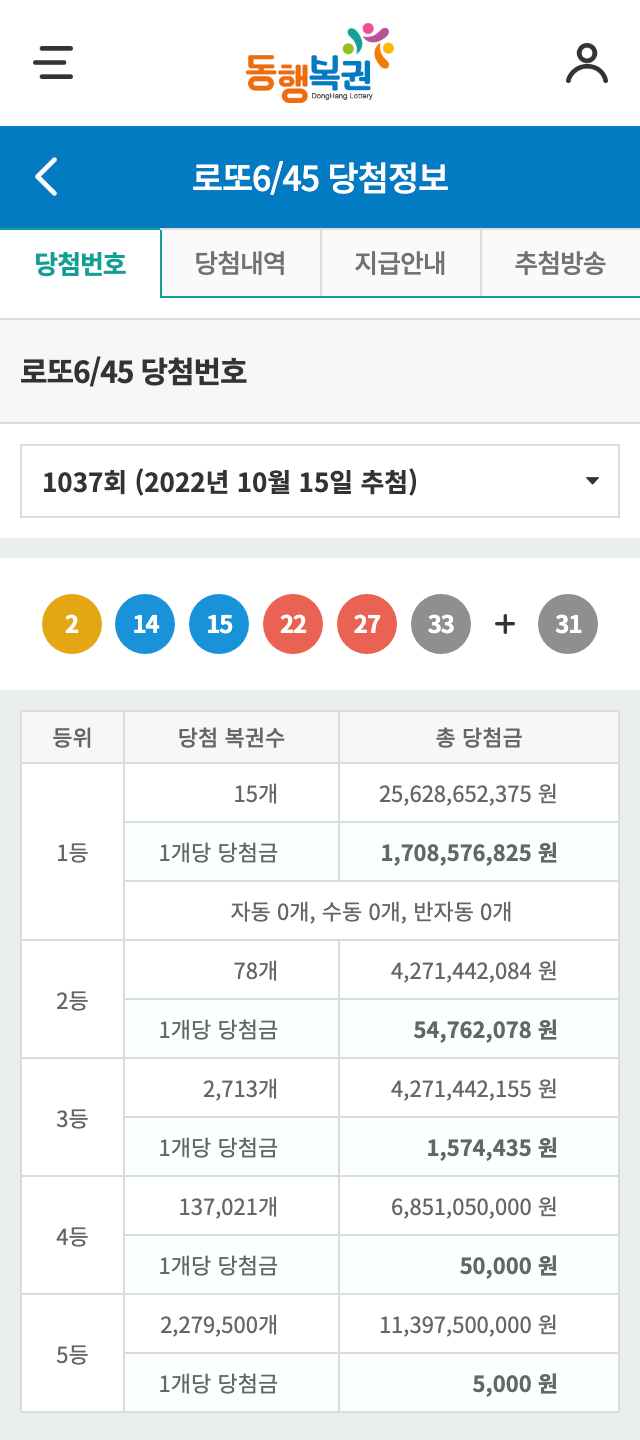Switch to the 추첨방송 tab
The width and height of the screenshot is (640, 1440).
[x=560, y=263]
